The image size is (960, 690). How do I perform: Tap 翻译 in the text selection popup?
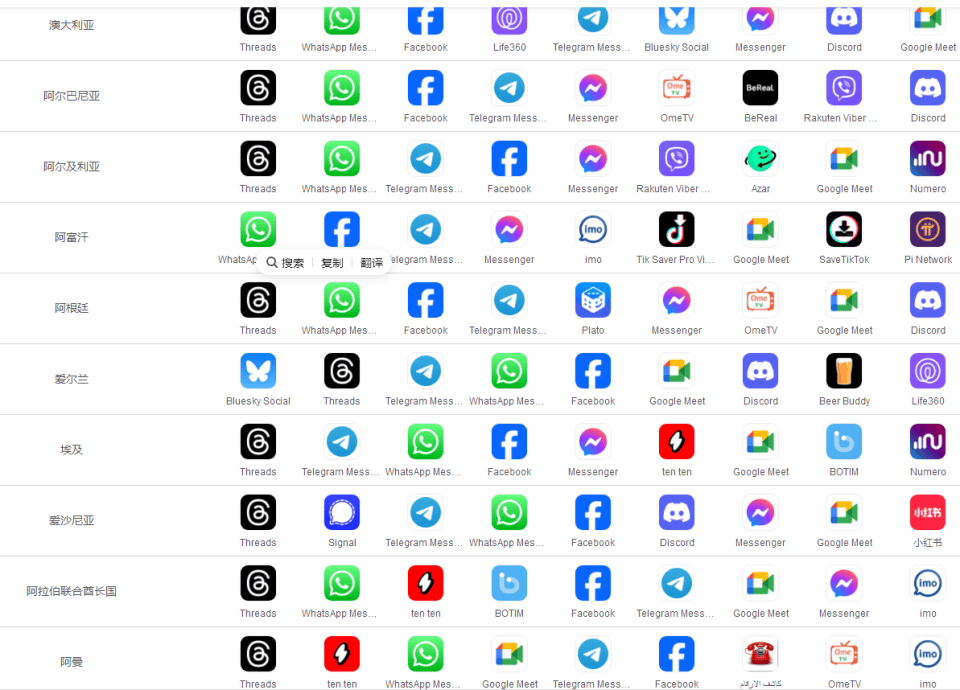pos(372,263)
